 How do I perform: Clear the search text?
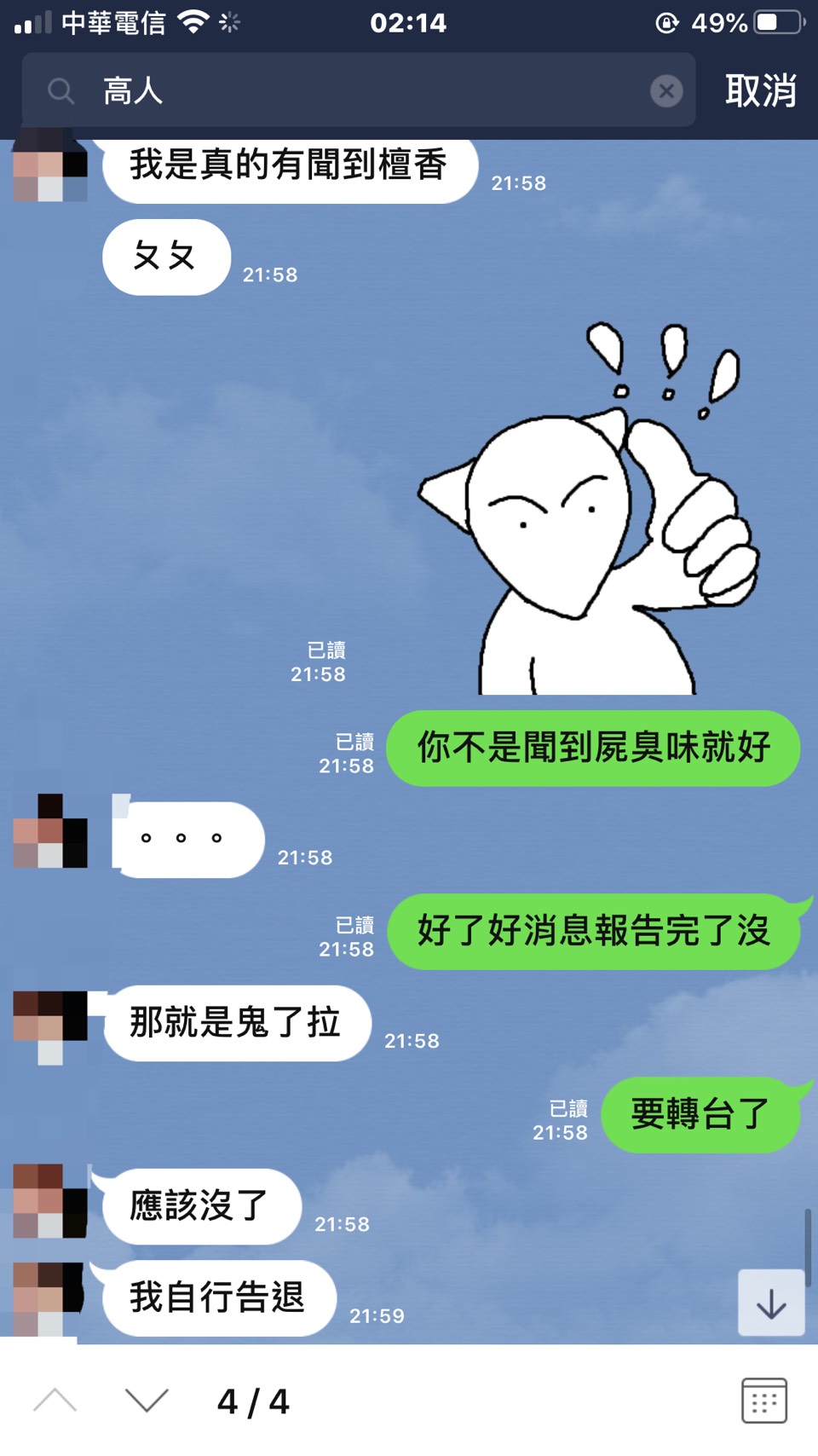click(666, 91)
